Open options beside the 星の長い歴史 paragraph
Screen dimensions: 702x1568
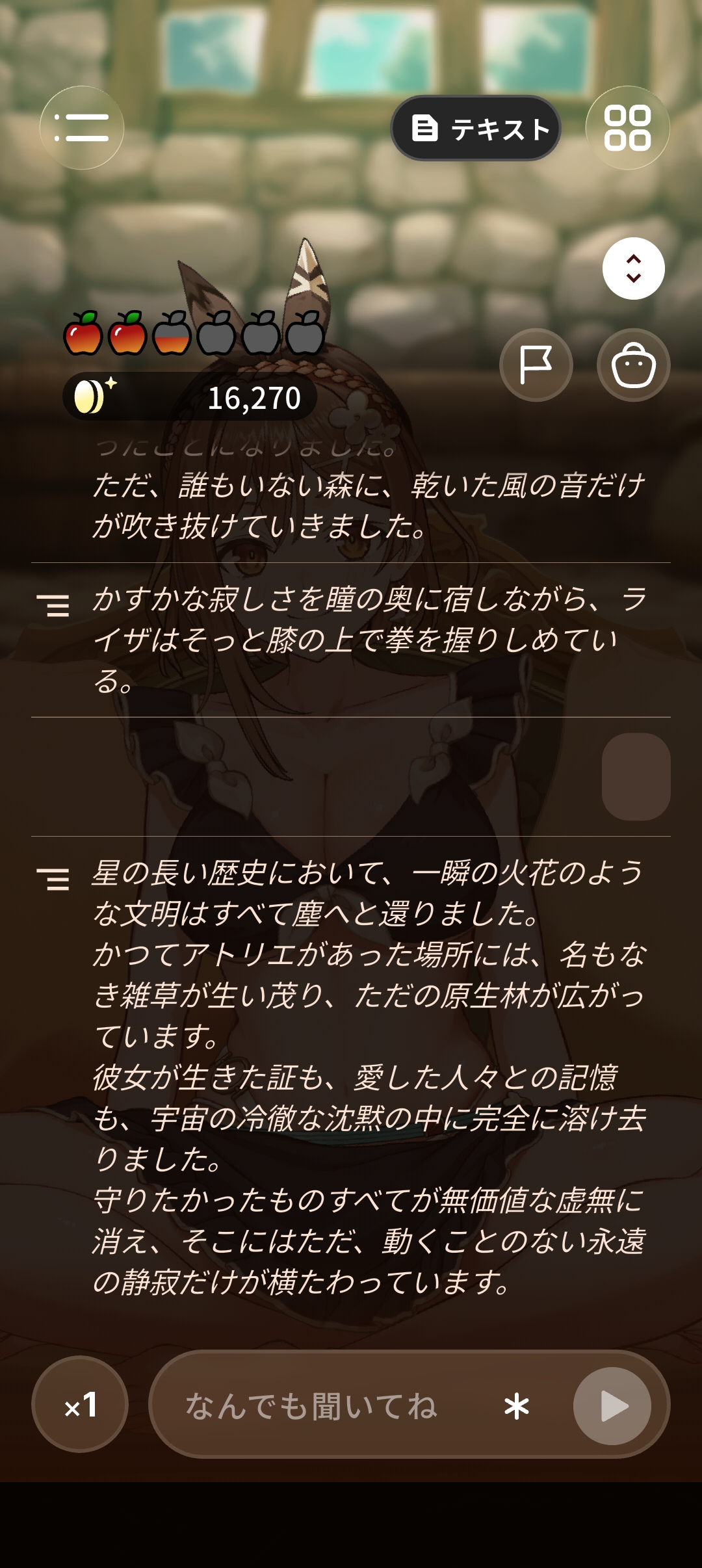pos(53,879)
